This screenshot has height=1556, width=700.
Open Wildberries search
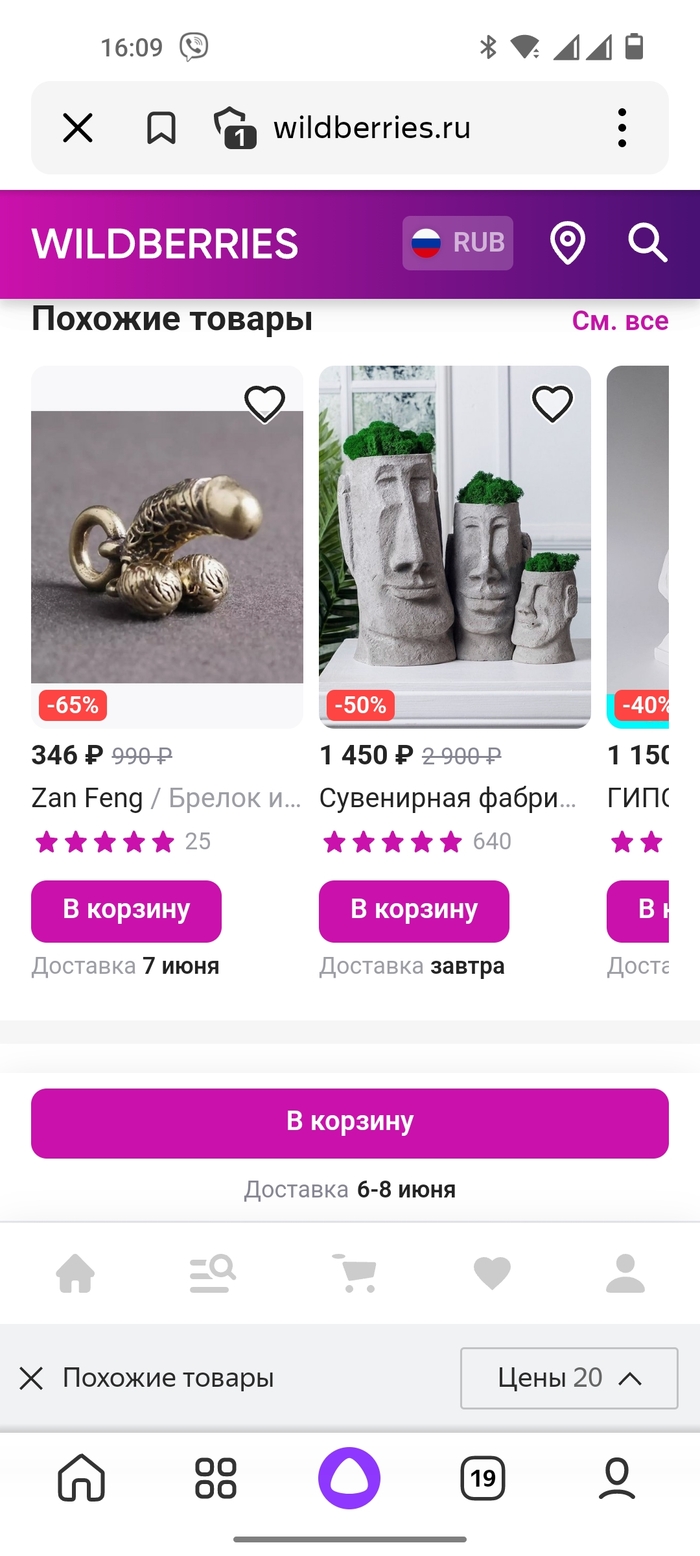647,243
